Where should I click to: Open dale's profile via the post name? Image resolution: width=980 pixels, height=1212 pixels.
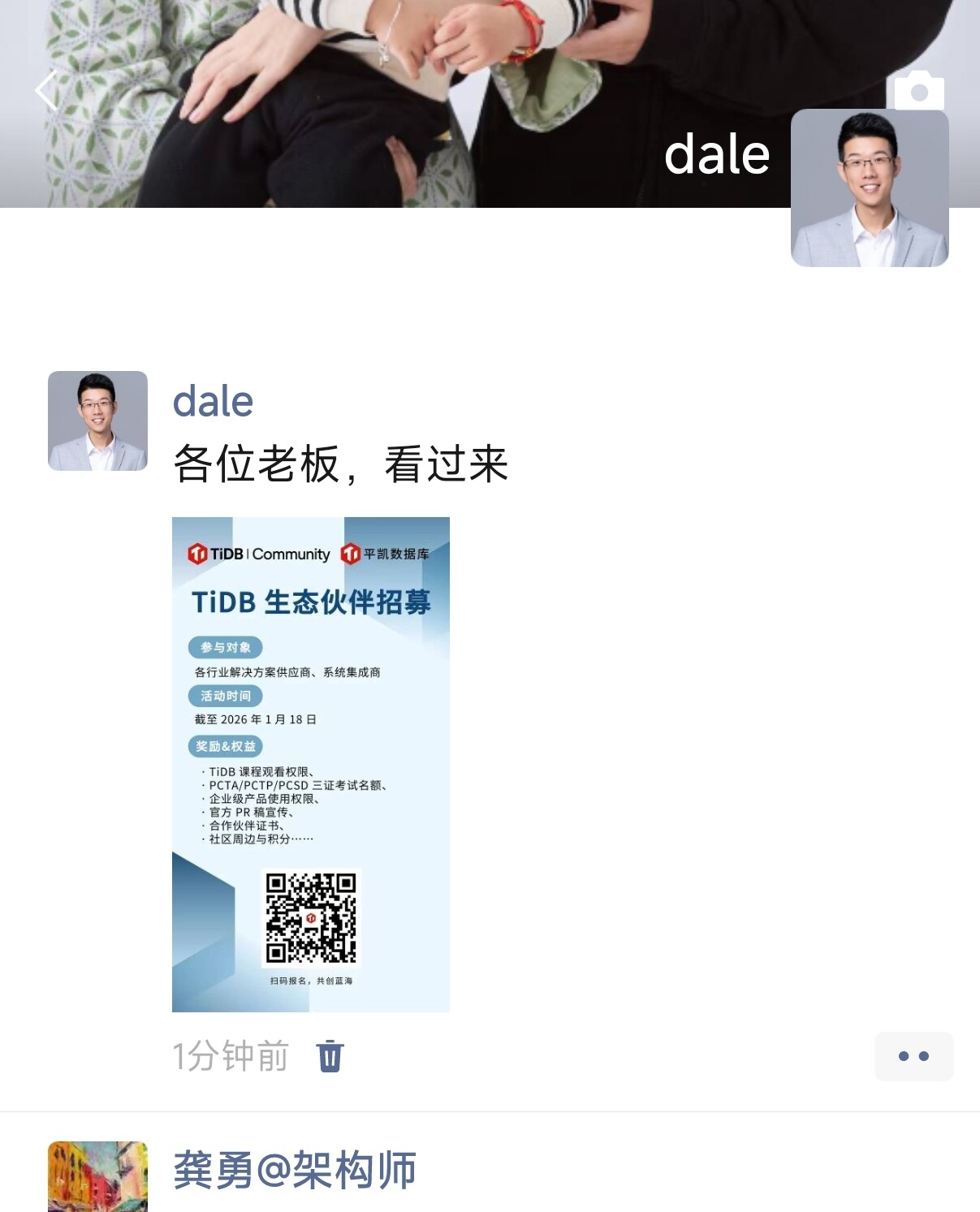[x=213, y=401]
